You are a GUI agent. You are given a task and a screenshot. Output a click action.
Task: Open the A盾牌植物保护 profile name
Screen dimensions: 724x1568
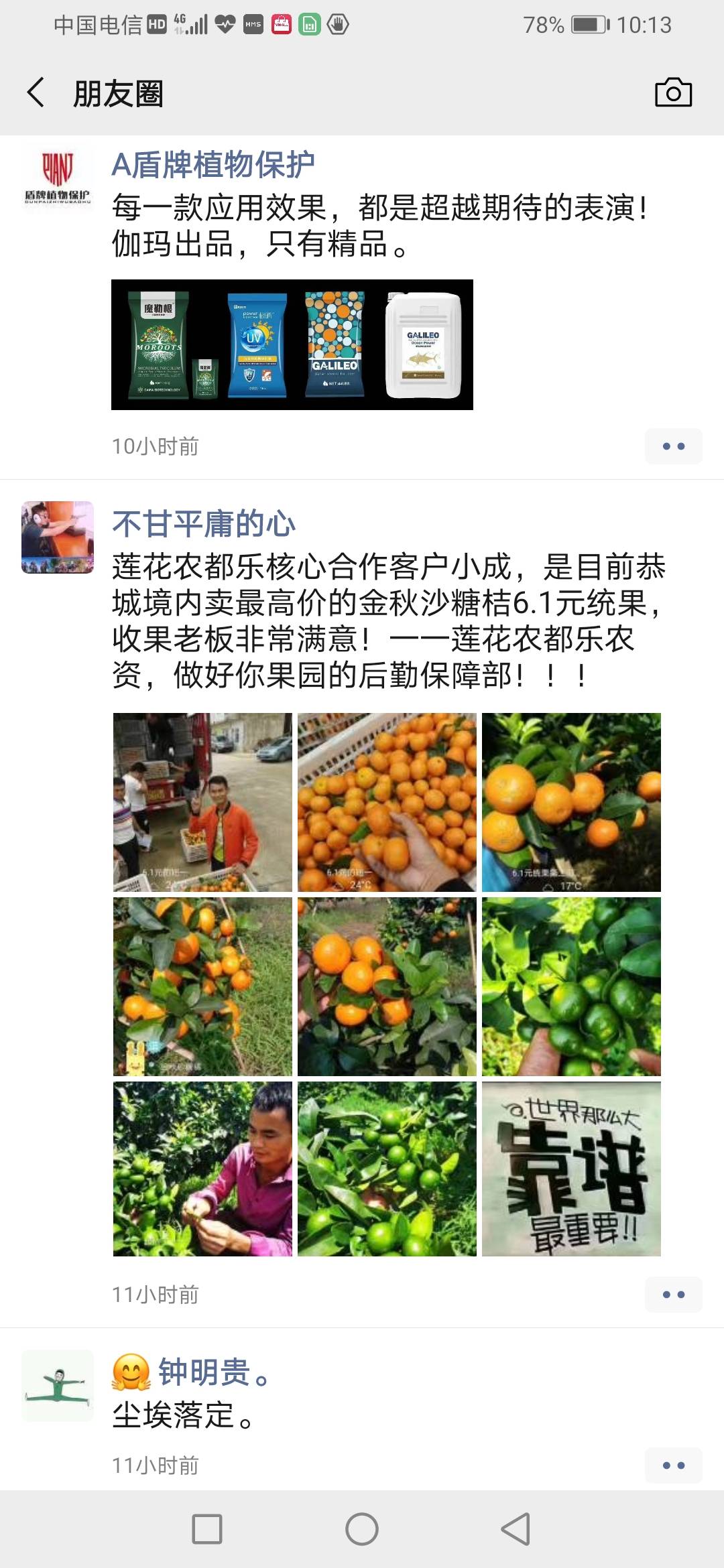213,165
